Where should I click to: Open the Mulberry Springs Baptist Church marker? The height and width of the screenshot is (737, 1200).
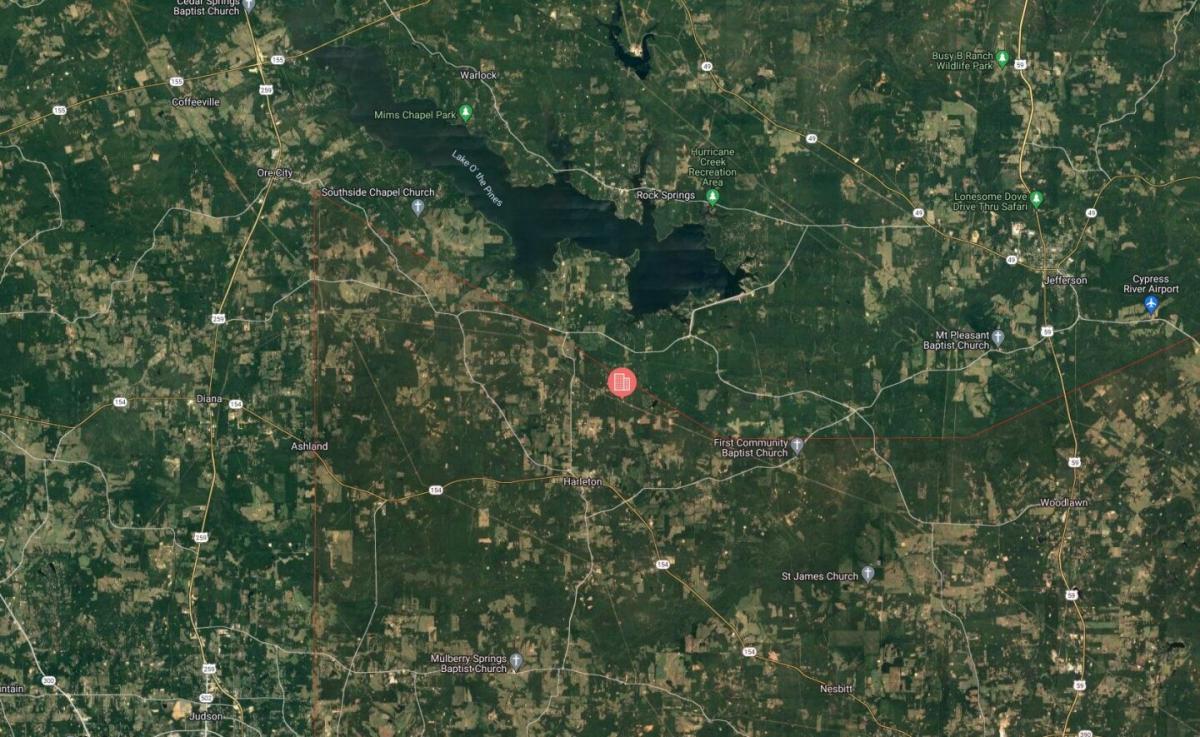pyautogui.click(x=516, y=661)
